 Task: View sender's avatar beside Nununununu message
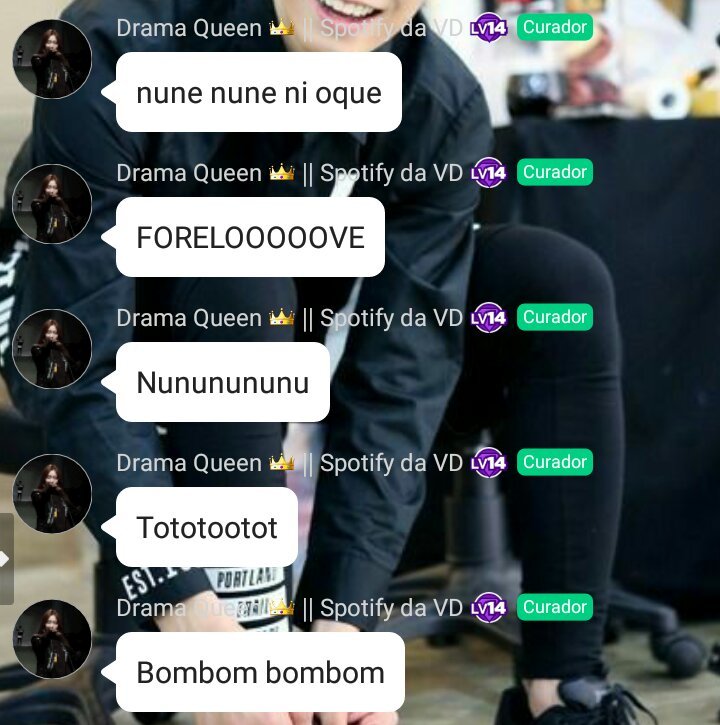[52, 349]
